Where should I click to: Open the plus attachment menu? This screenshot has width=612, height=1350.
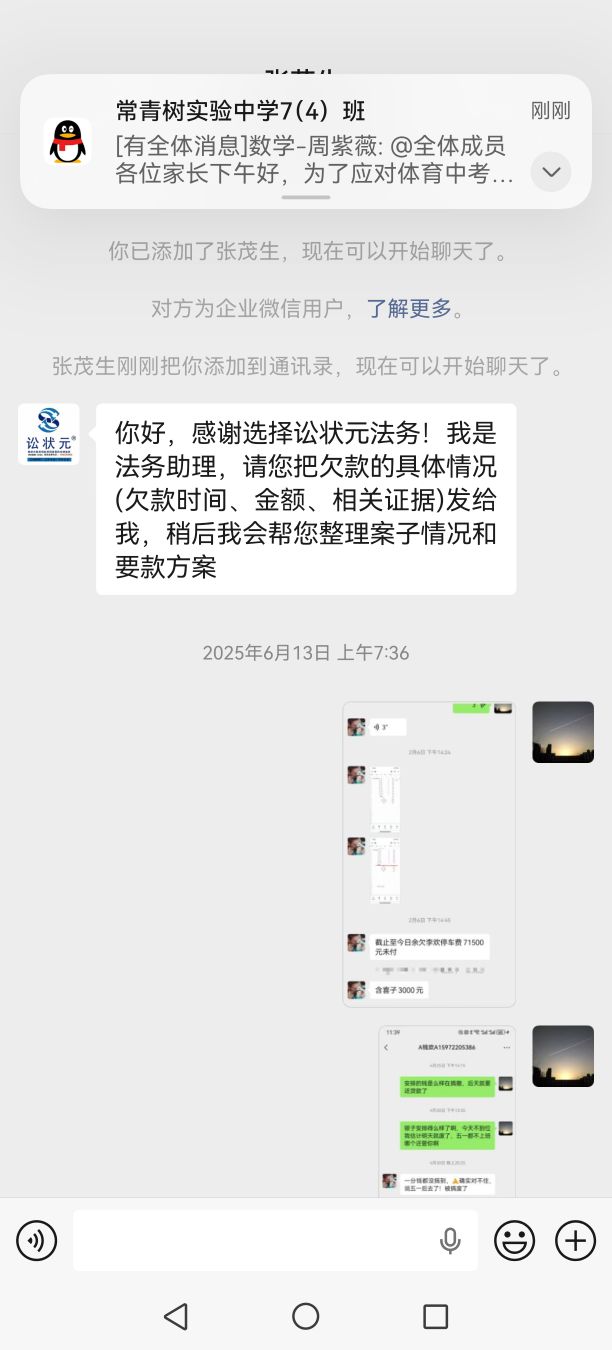pos(575,1241)
